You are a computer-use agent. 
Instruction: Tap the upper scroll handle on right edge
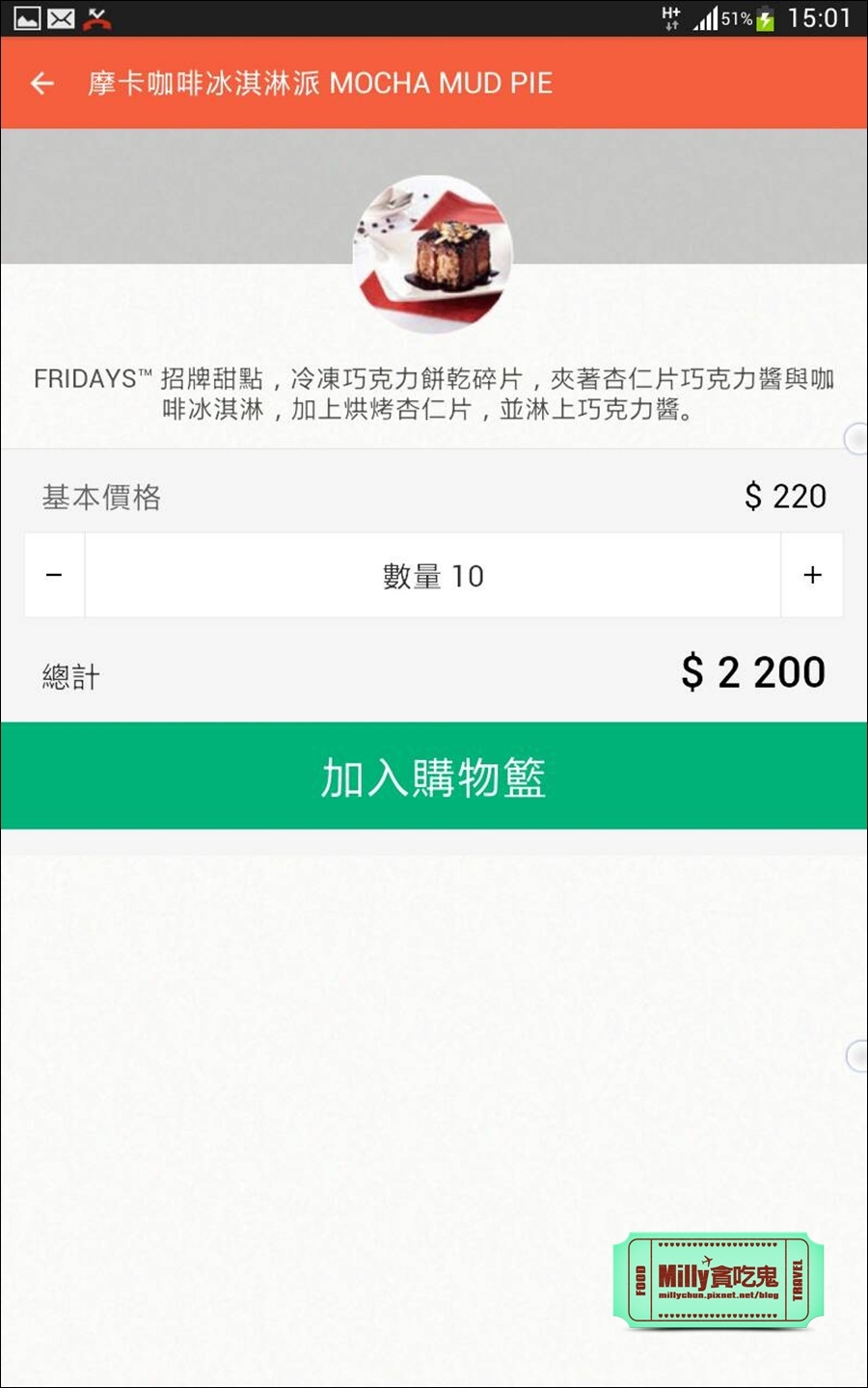coord(858,440)
